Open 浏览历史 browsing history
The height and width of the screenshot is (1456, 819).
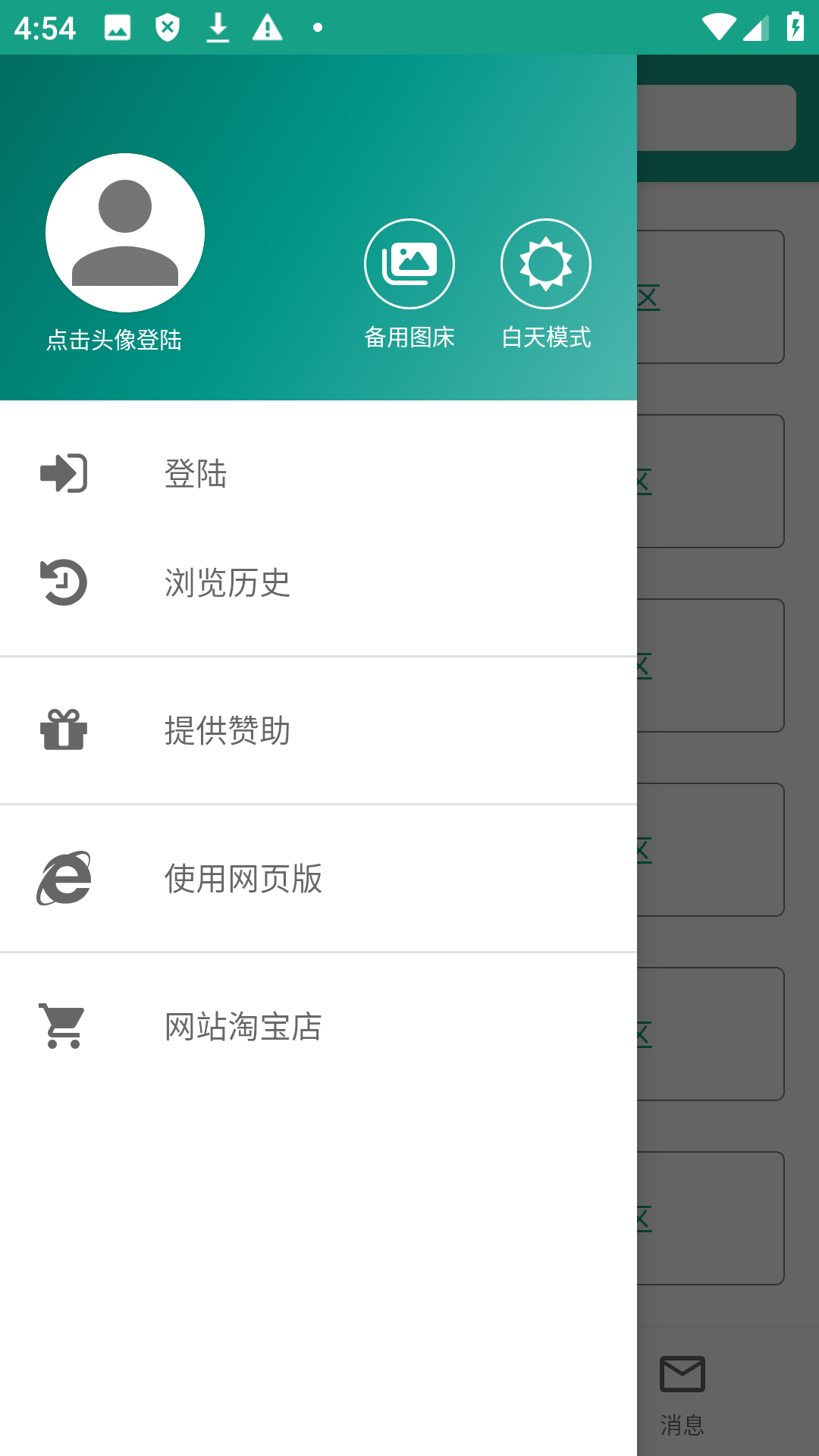(x=318, y=582)
